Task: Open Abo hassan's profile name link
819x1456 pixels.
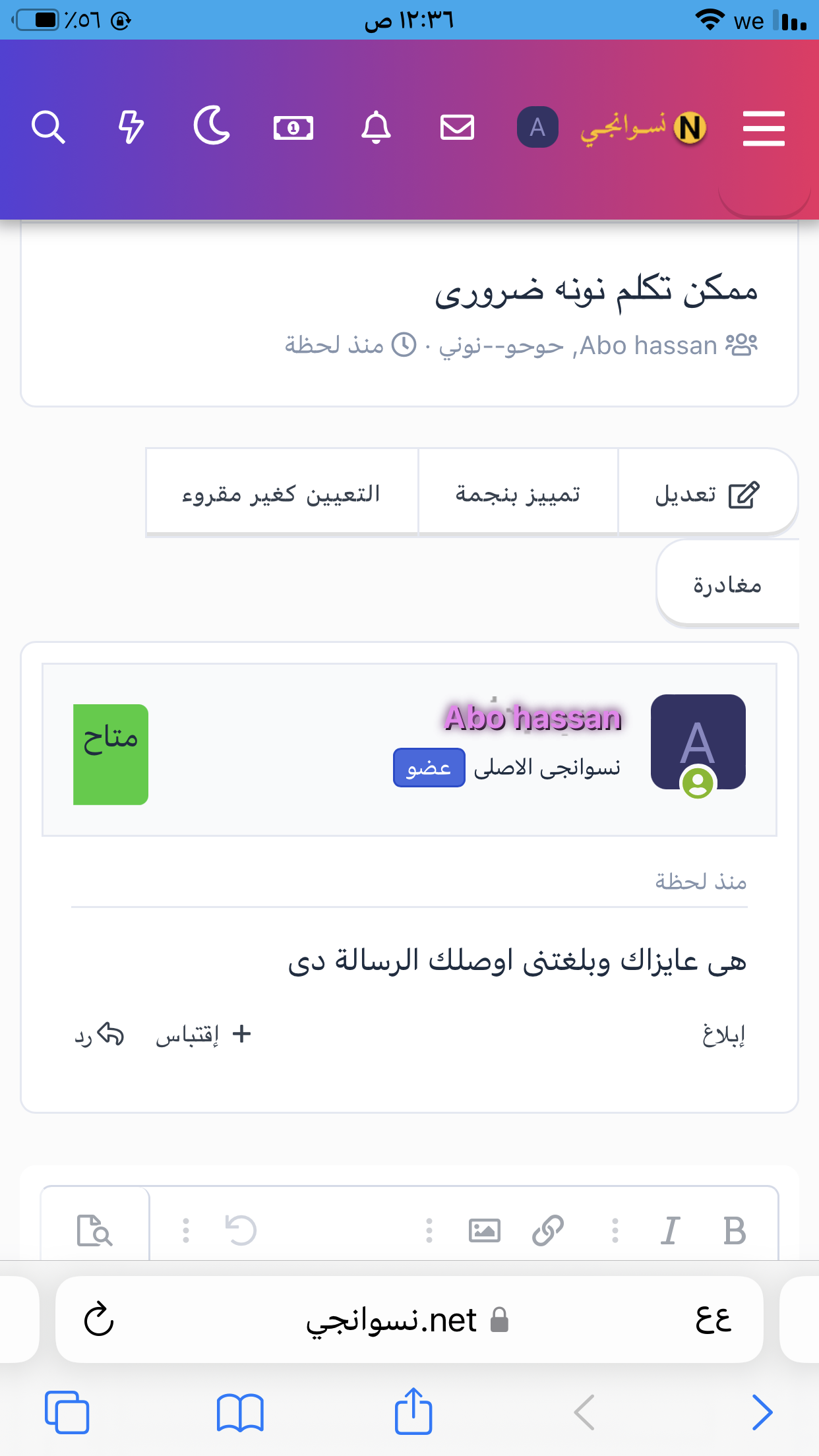Action: click(533, 717)
